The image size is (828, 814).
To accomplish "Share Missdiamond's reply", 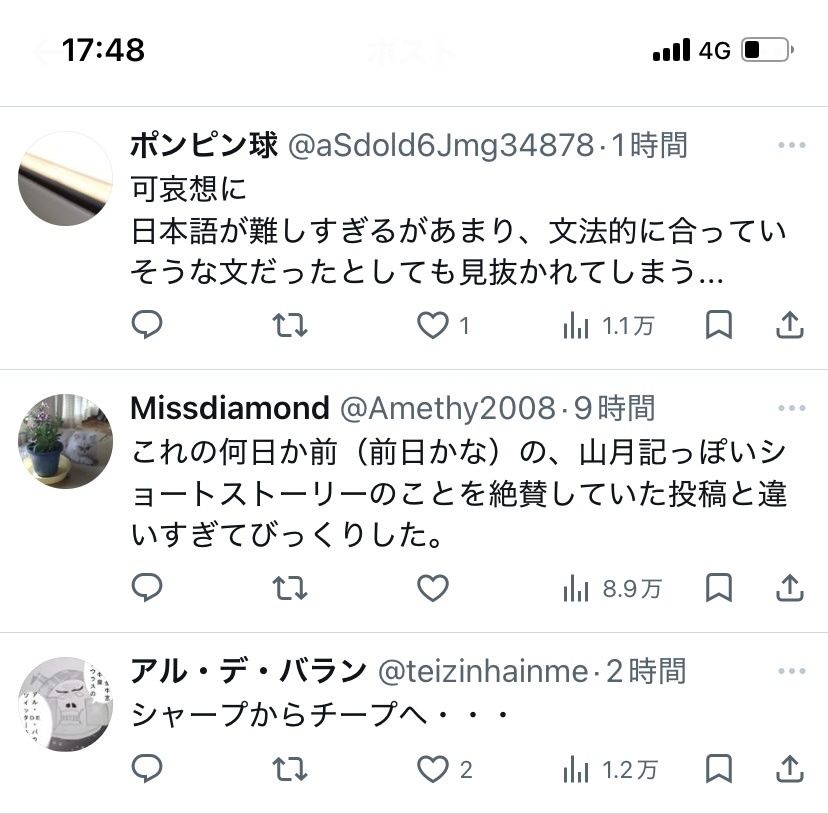I will (x=790, y=589).
